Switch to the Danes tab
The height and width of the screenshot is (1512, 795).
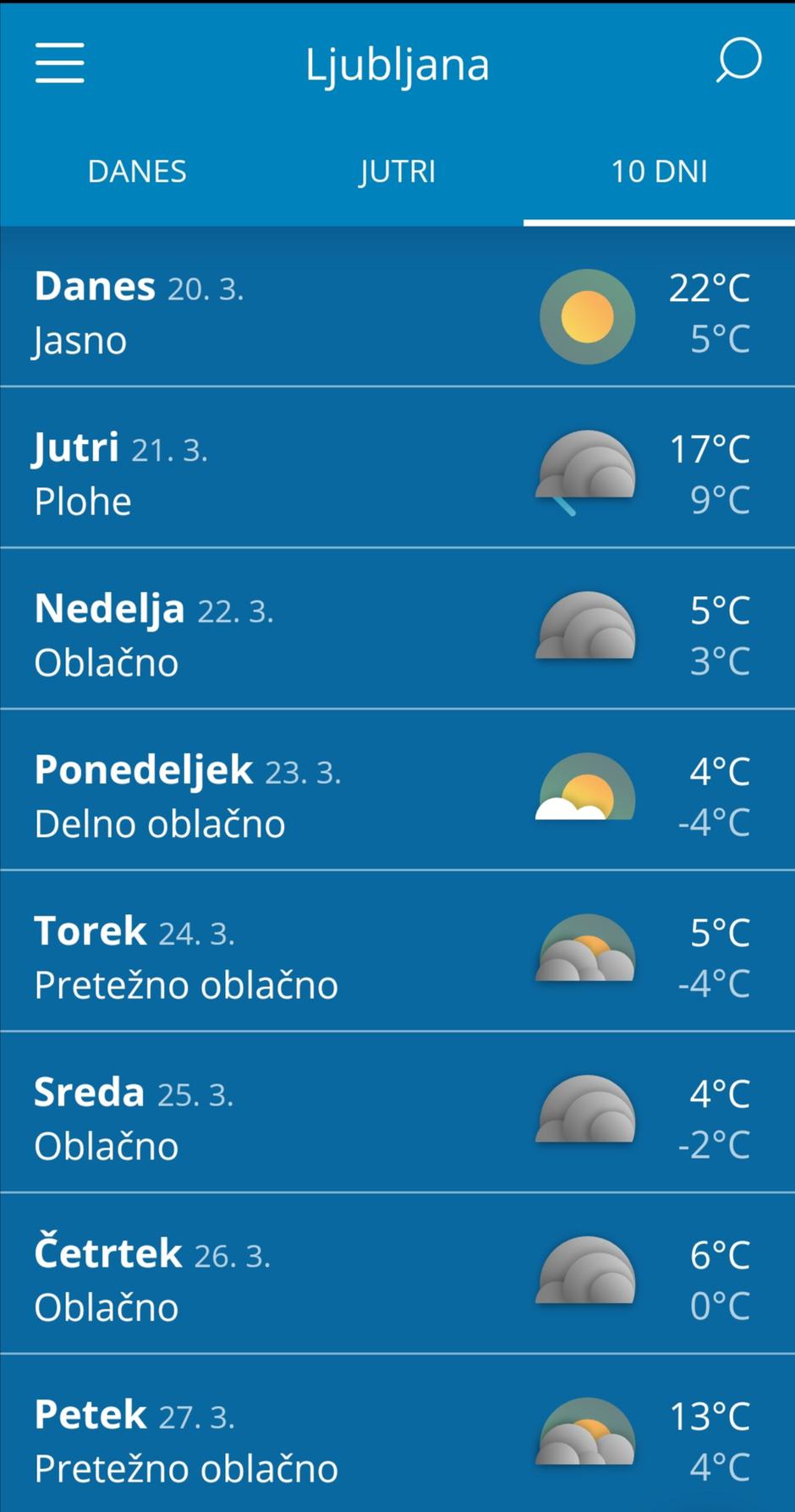pos(137,172)
